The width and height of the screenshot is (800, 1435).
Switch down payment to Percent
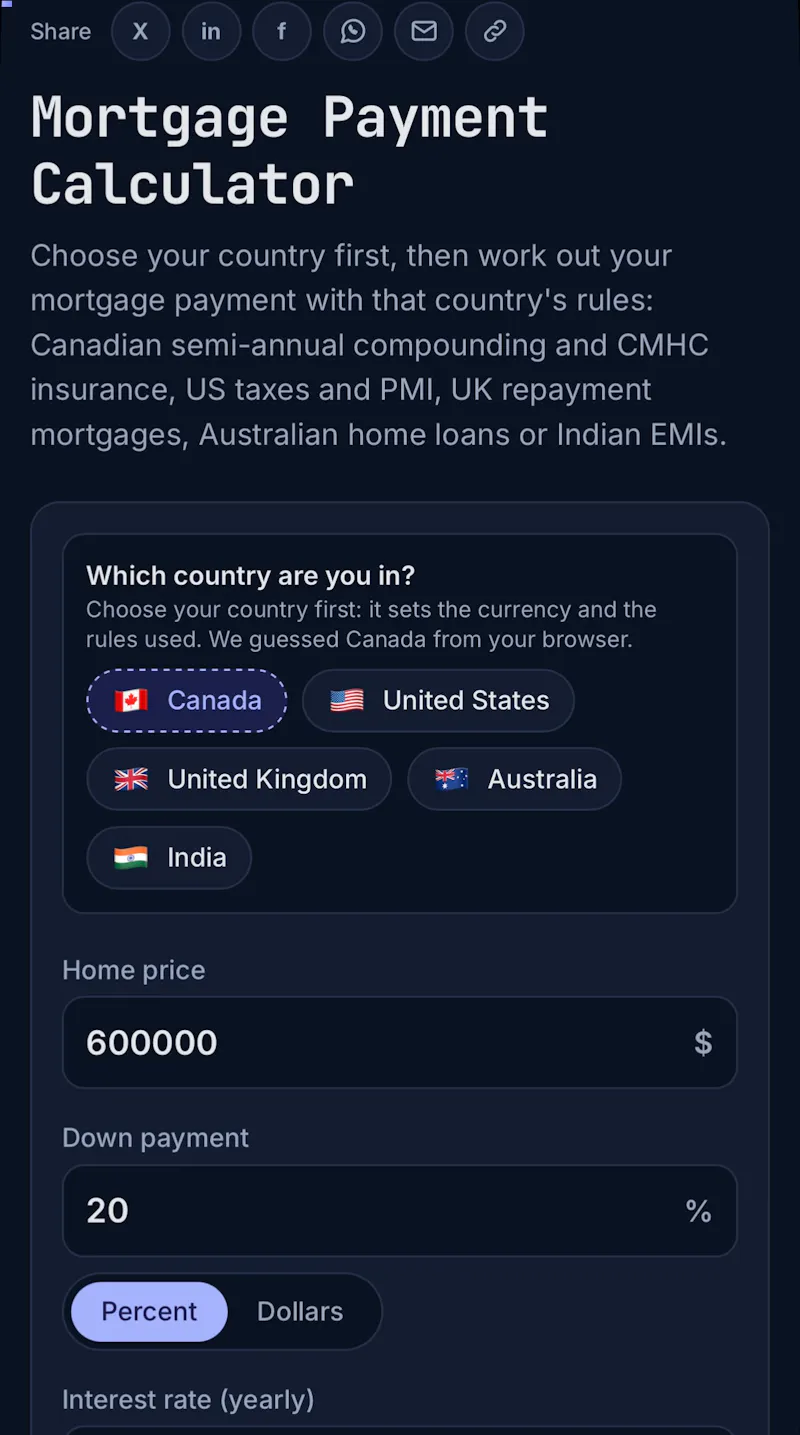[149, 1311]
